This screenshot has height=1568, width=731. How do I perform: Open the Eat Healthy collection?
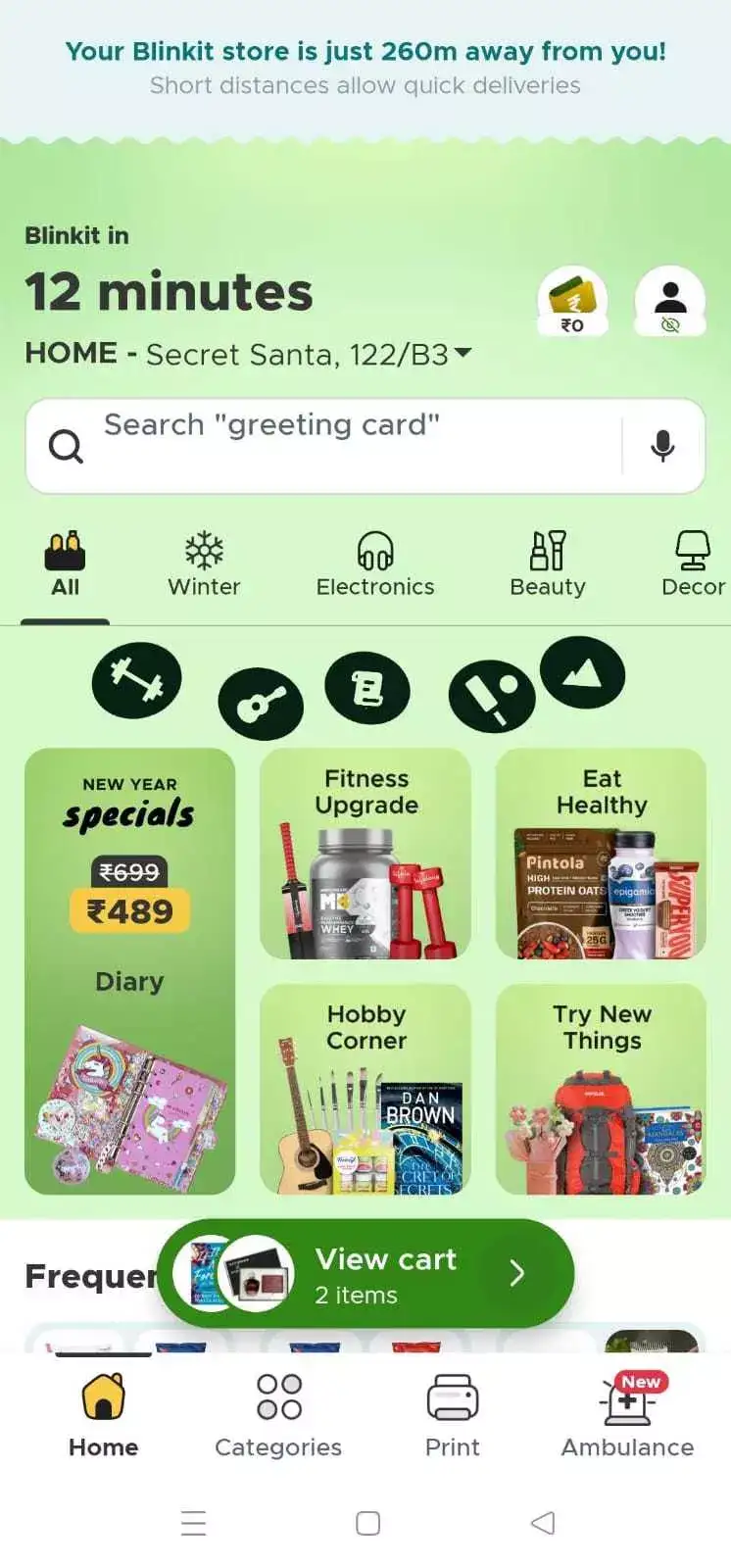pyautogui.click(x=601, y=854)
